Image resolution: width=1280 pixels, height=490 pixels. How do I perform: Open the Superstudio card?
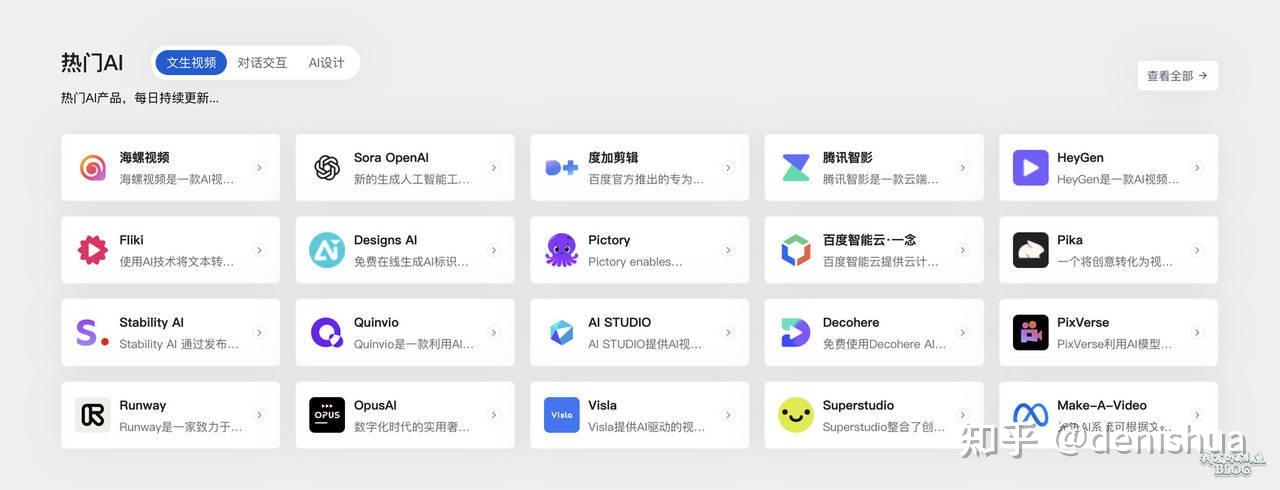(873, 415)
